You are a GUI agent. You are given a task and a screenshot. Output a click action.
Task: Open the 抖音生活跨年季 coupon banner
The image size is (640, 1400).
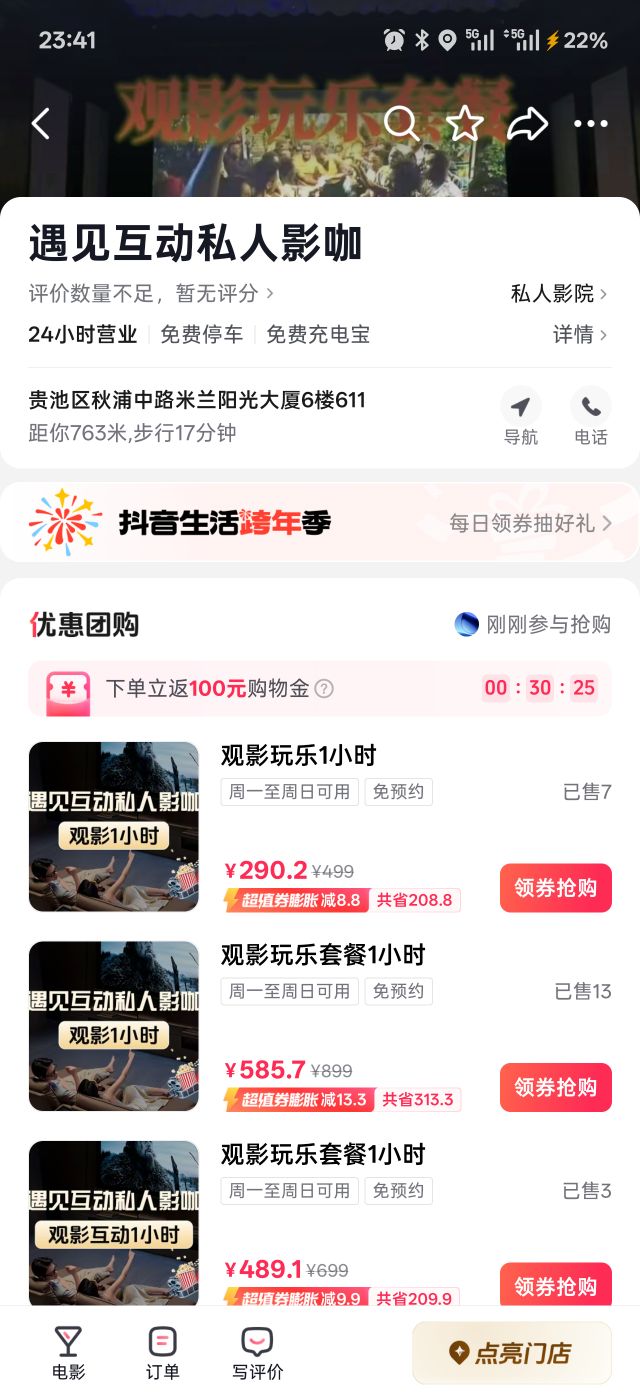click(320, 523)
